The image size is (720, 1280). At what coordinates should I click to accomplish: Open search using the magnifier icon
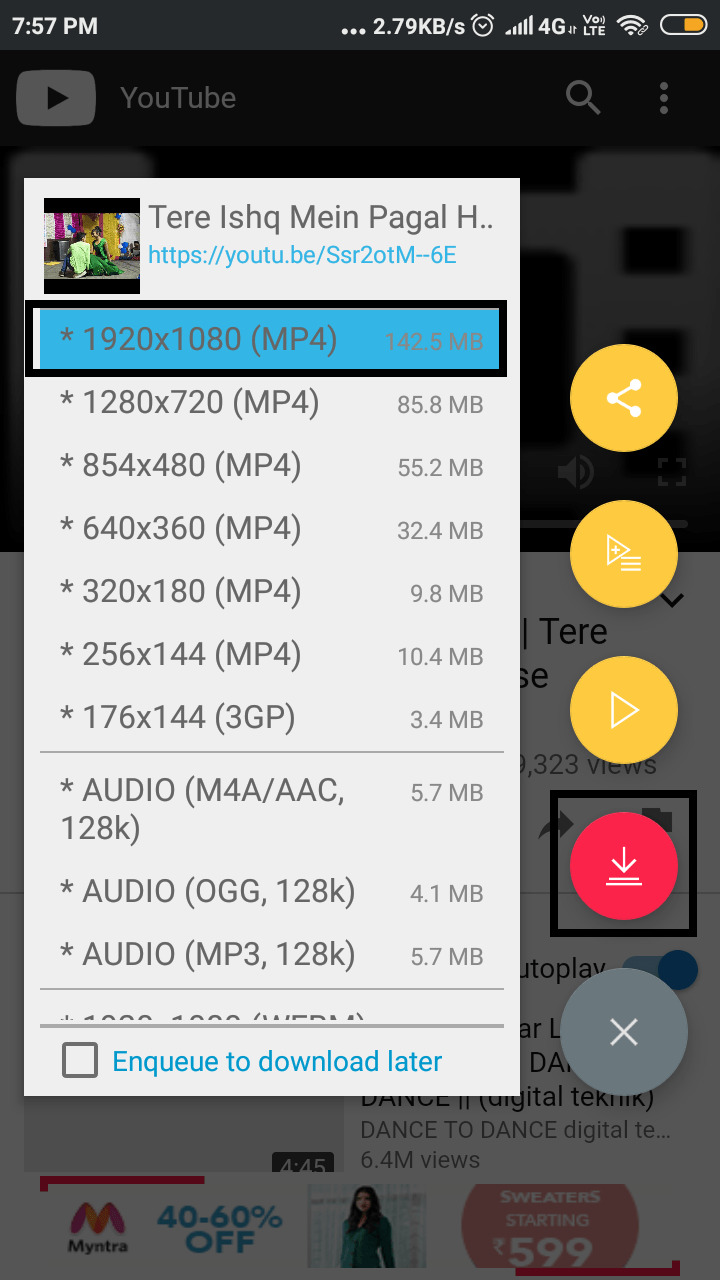pos(583,97)
